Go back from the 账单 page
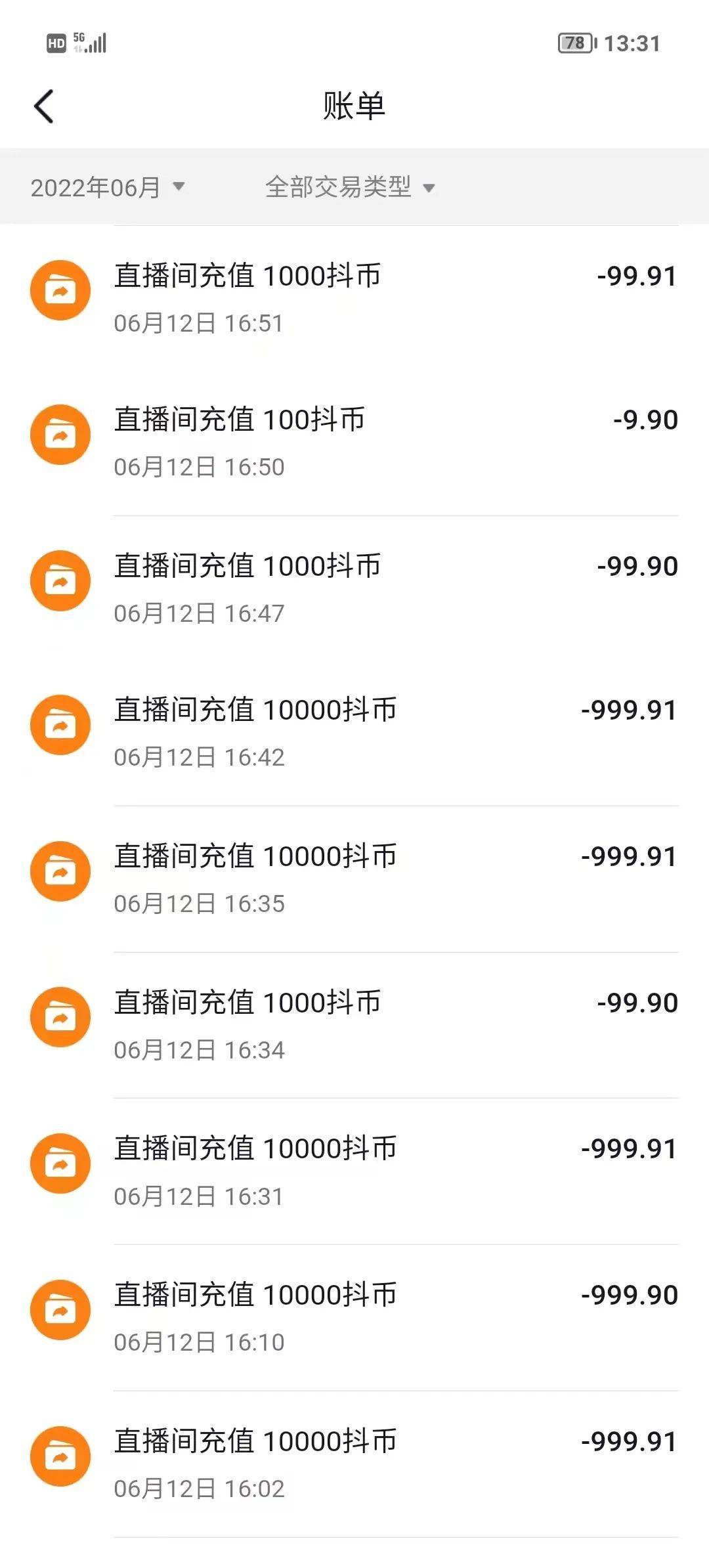 click(x=44, y=106)
